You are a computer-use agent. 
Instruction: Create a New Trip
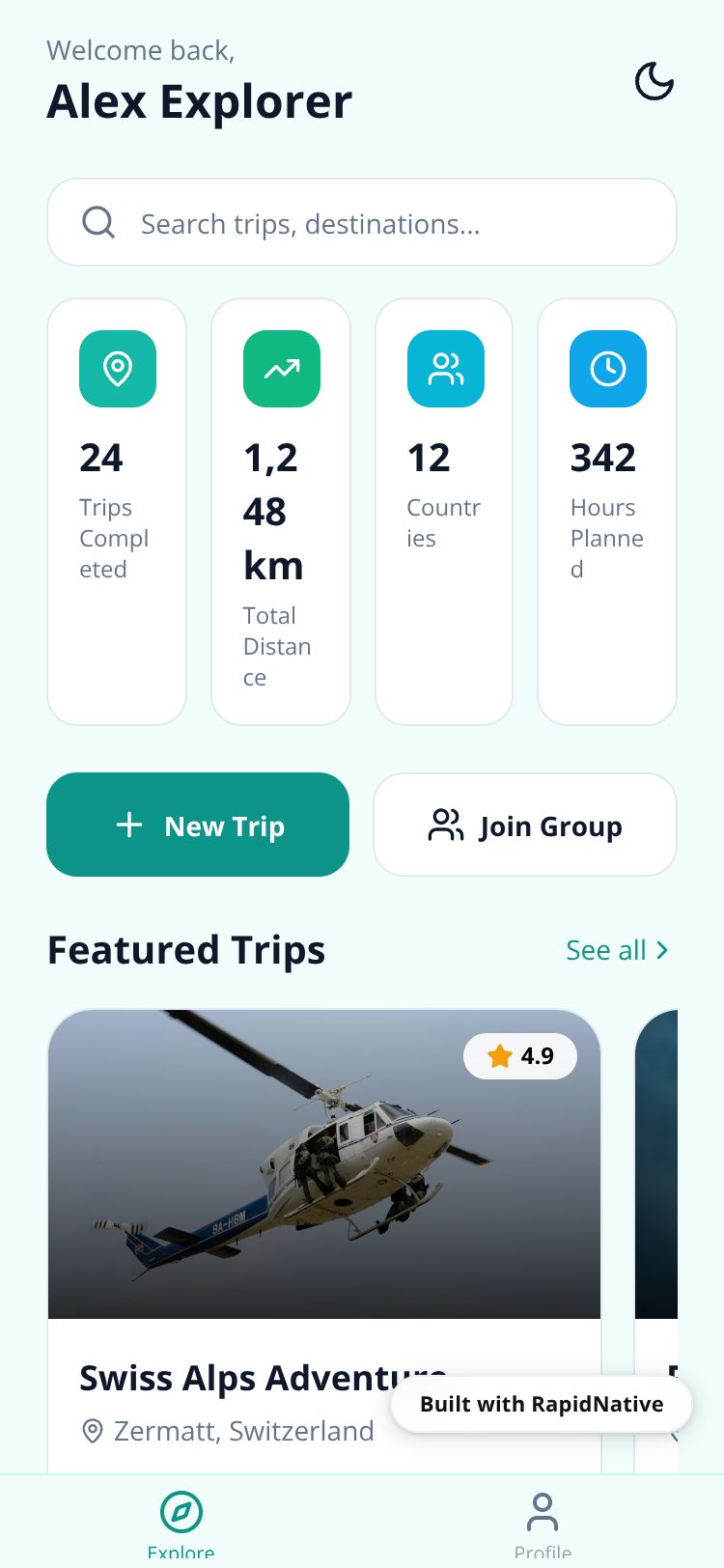[198, 826]
